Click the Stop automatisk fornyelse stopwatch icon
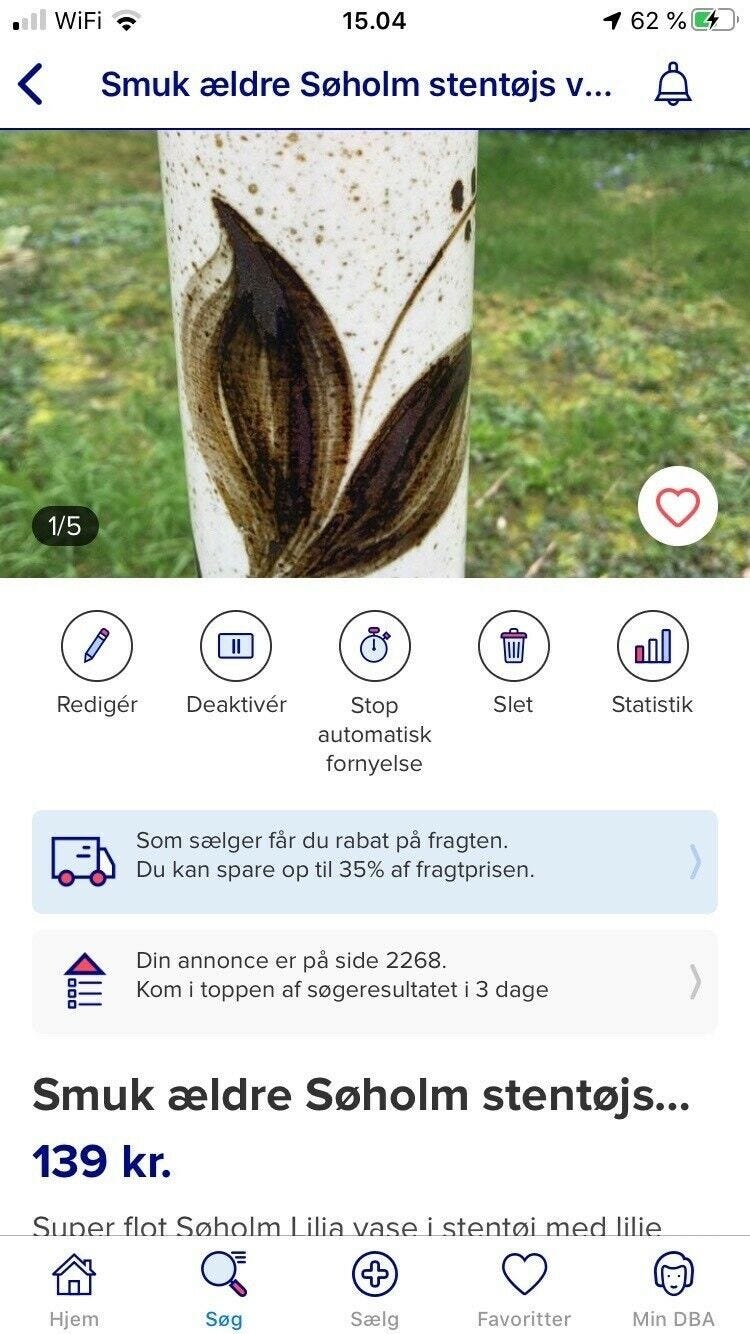The width and height of the screenshot is (750, 1334). click(x=374, y=645)
